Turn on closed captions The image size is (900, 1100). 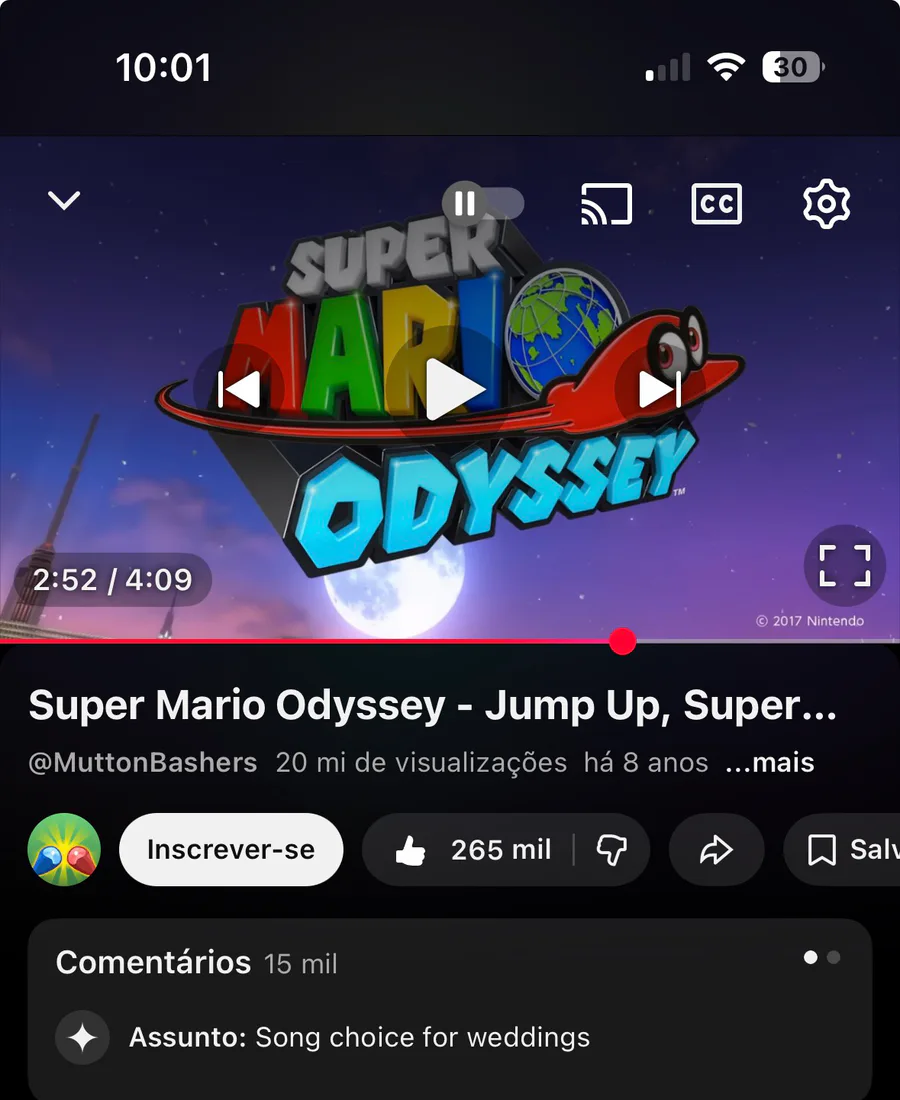tap(716, 204)
